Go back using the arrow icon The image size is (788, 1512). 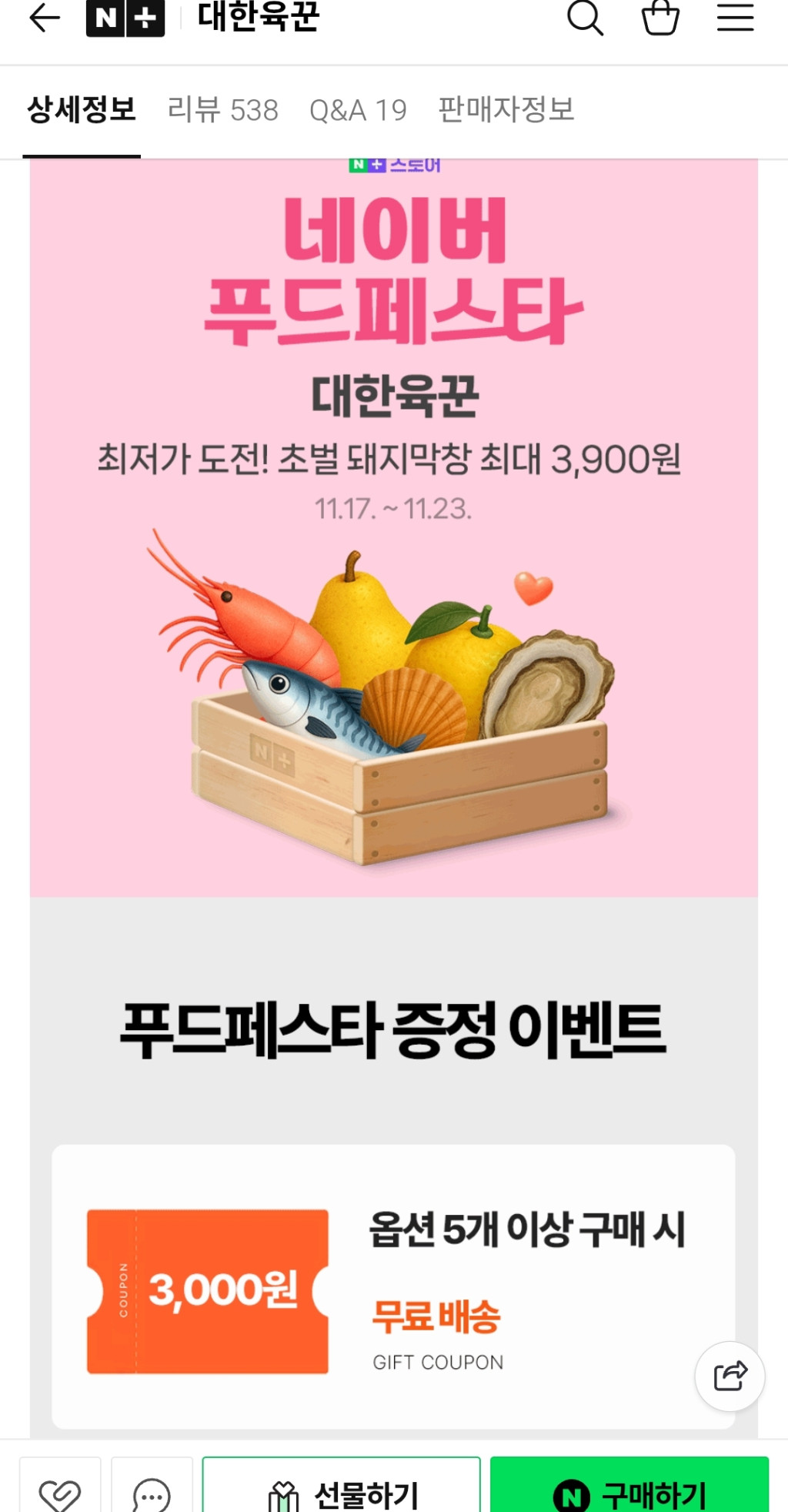pyautogui.click(x=45, y=18)
